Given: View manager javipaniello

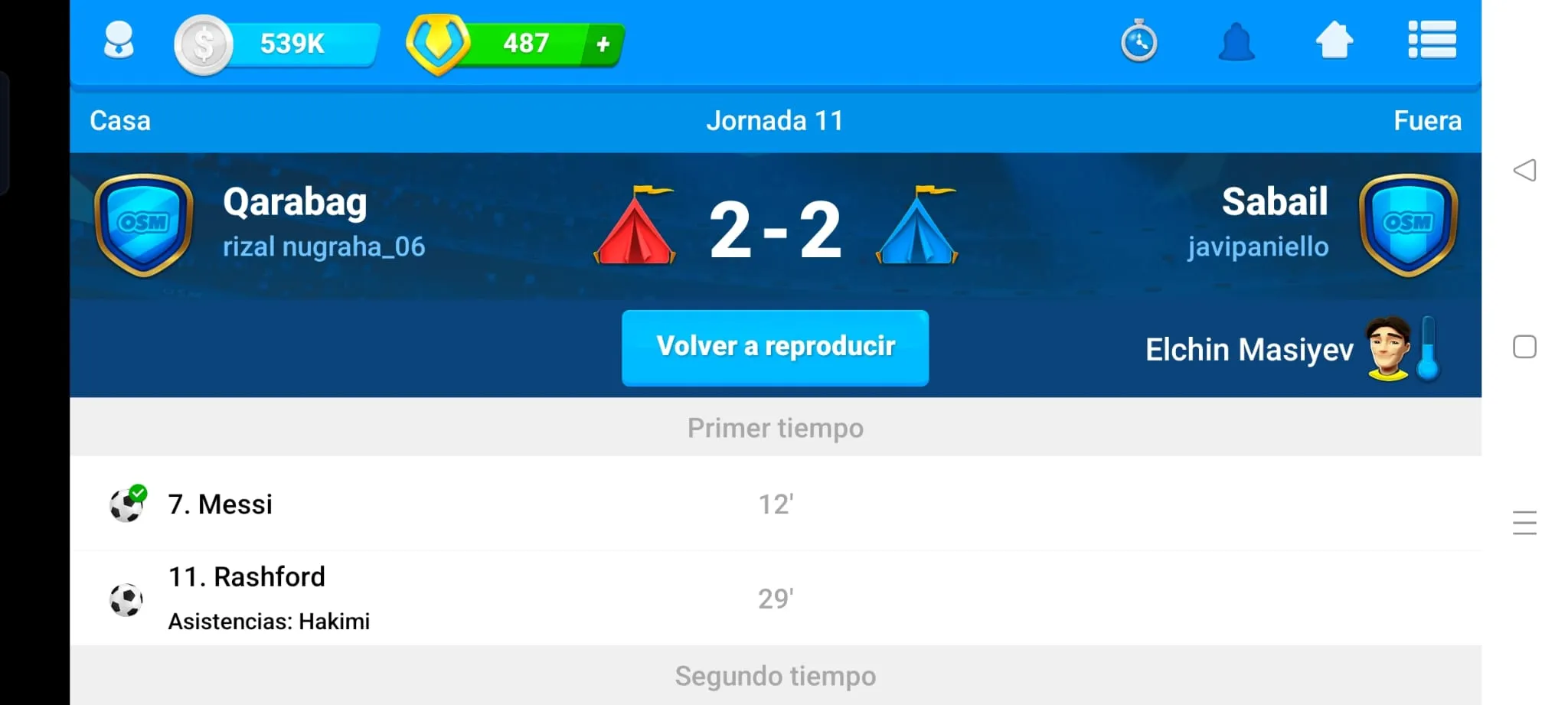Looking at the screenshot, I should tap(1258, 246).
